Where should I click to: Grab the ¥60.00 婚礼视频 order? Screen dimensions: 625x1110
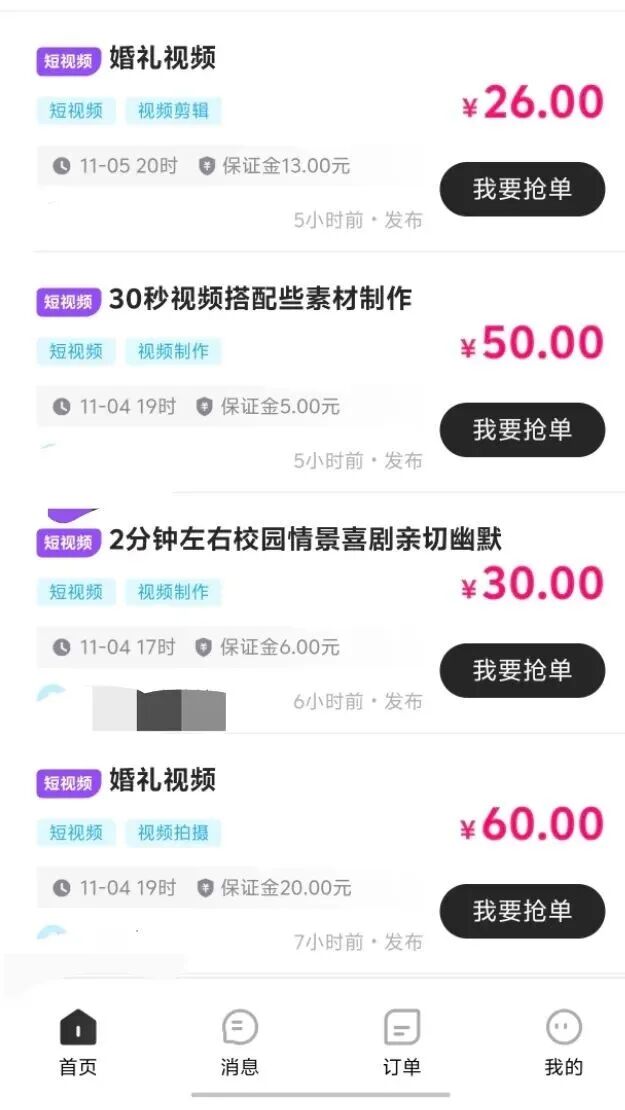[522, 911]
